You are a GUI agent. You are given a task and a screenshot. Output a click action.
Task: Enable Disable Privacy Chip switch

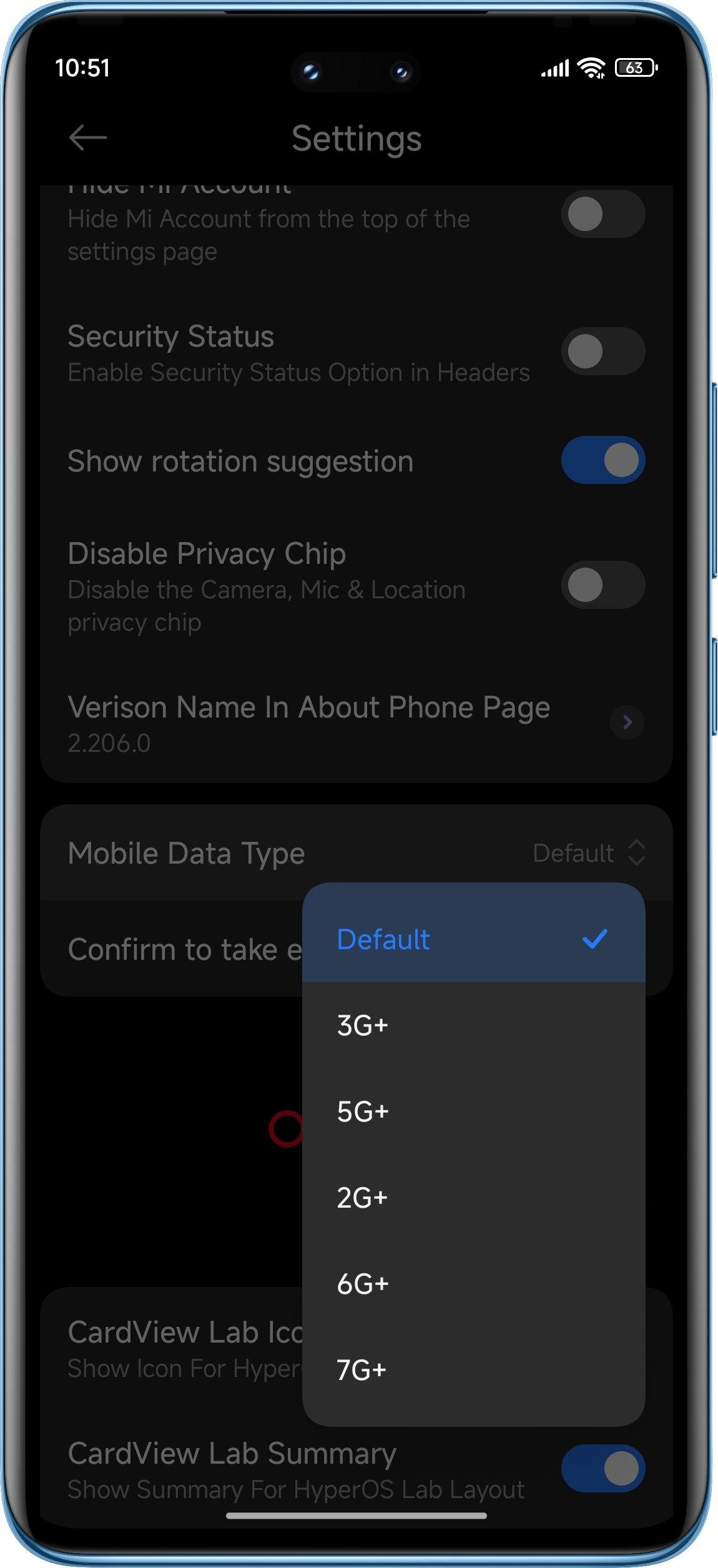tap(602, 585)
